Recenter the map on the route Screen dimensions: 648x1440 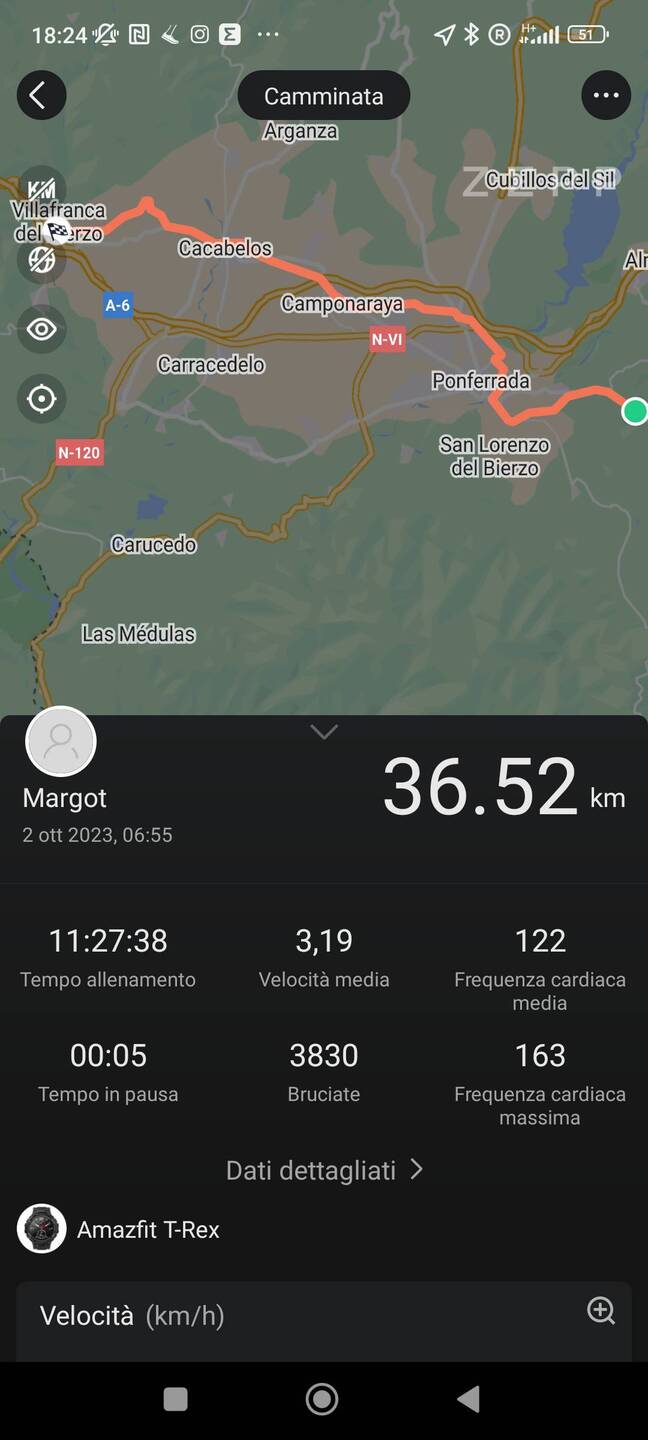(41, 399)
